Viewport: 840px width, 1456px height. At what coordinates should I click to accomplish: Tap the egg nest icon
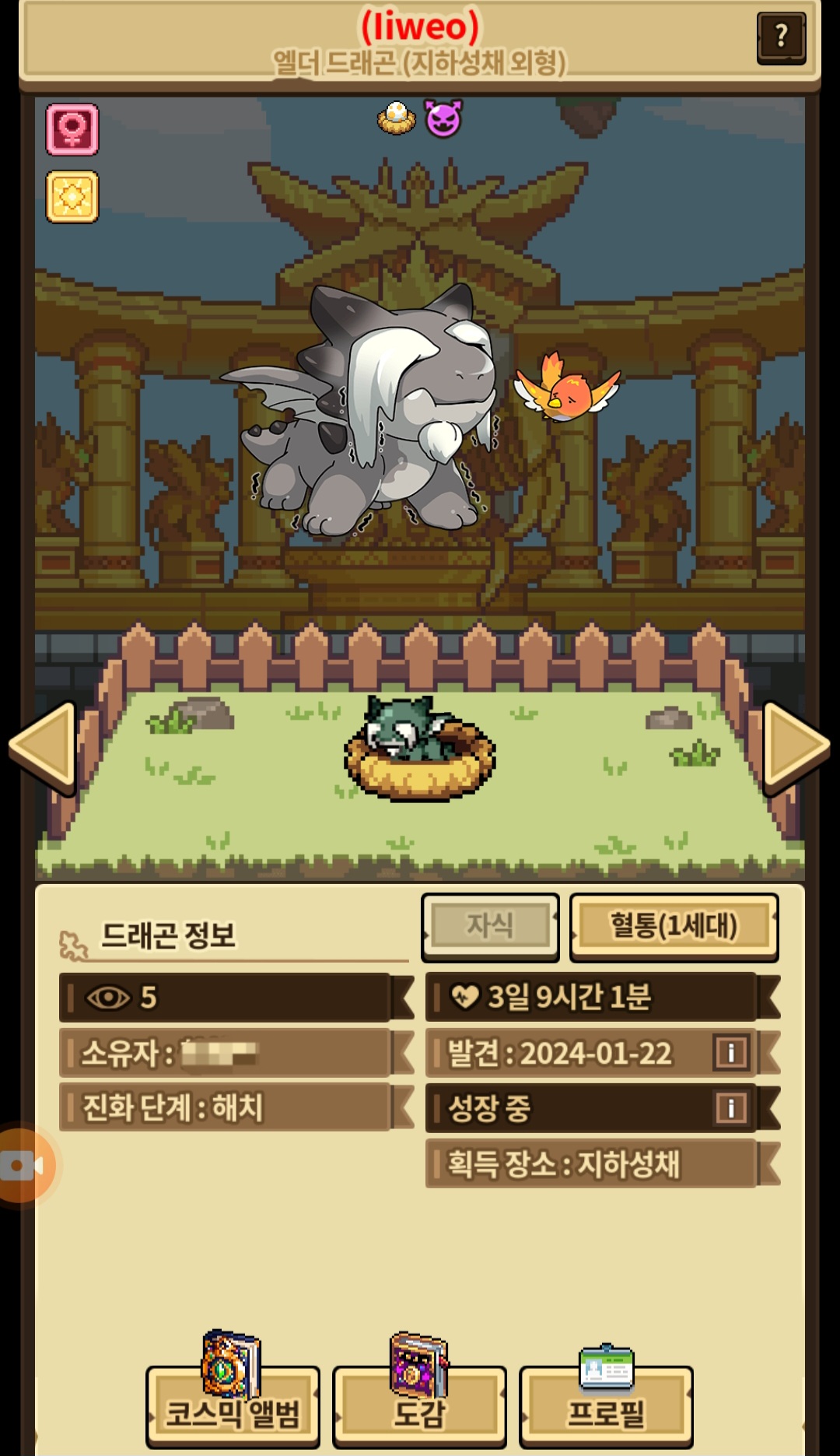pyautogui.click(x=396, y=118)
